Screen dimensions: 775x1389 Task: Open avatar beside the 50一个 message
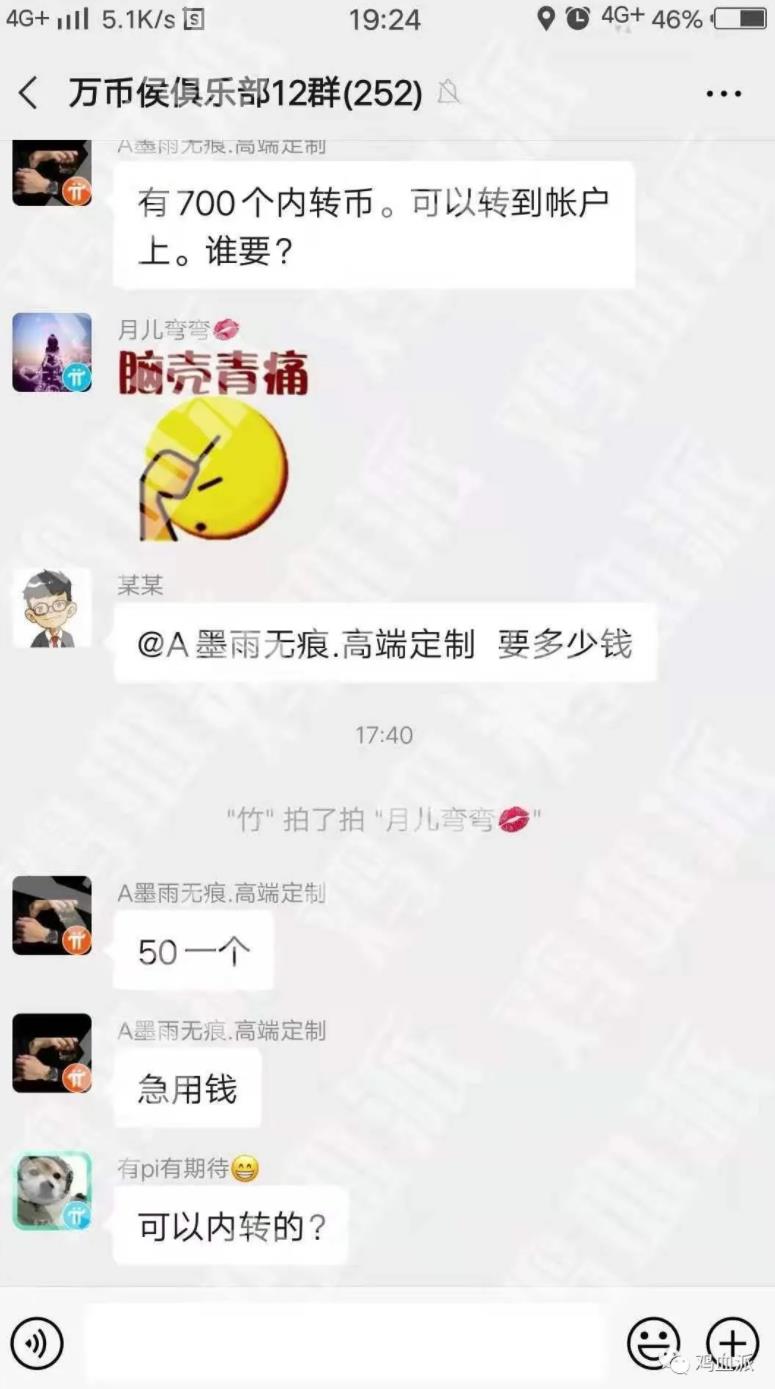coord(52,915)
